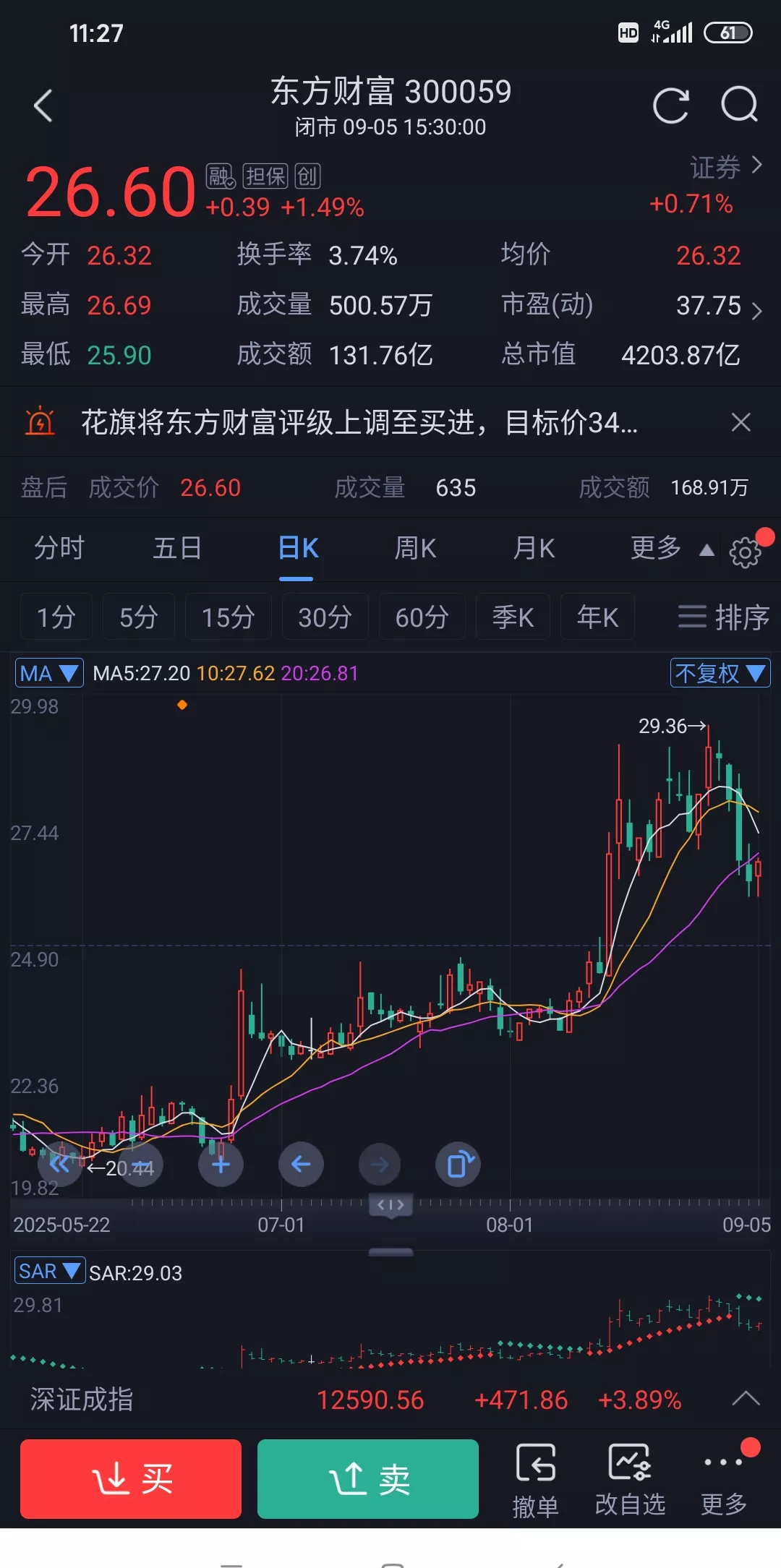Tap the left arrow to pan chart back
The height and width of the screenshot is (1568, 781).
tap(301, 1165)
